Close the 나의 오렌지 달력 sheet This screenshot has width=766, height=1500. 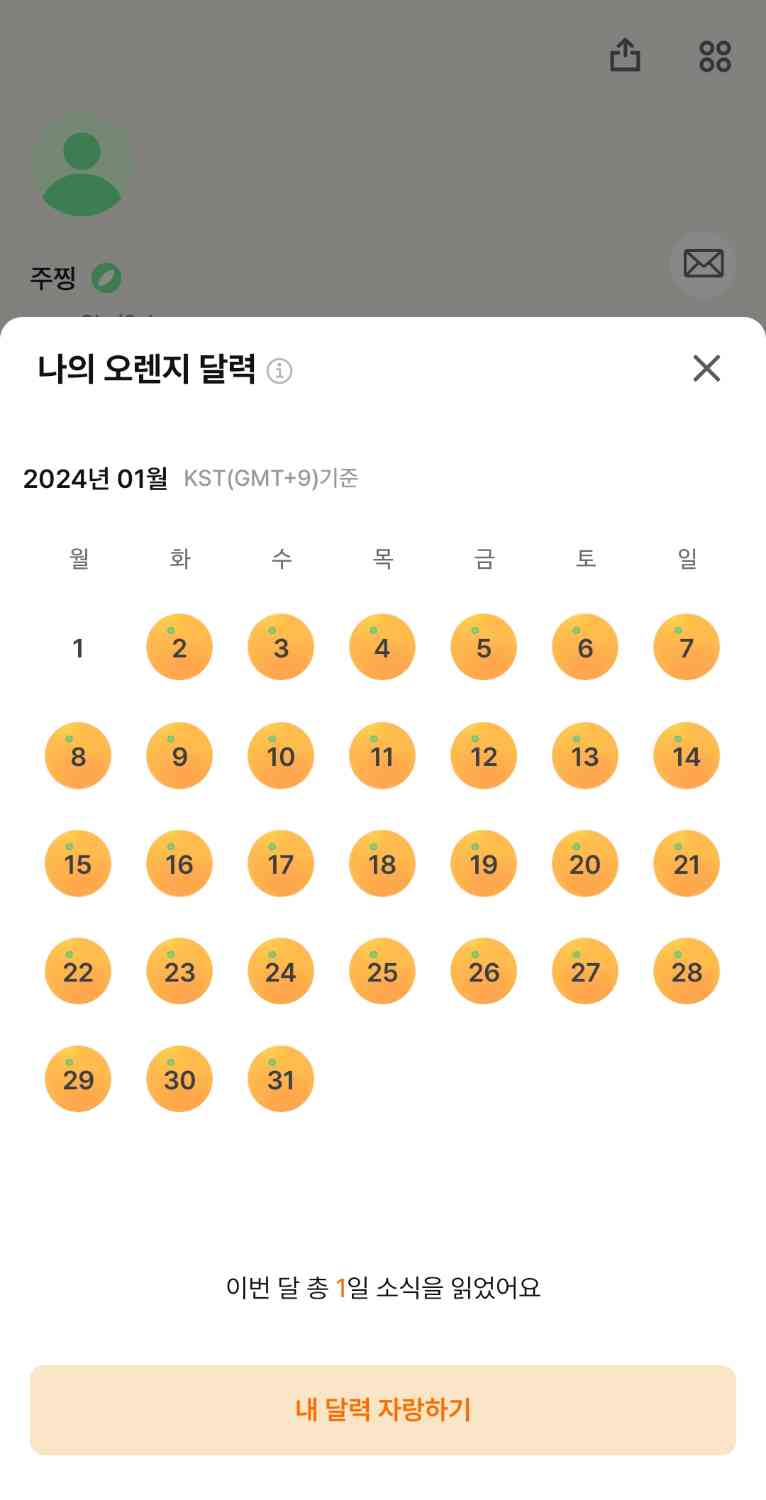(x=706, y=369)
